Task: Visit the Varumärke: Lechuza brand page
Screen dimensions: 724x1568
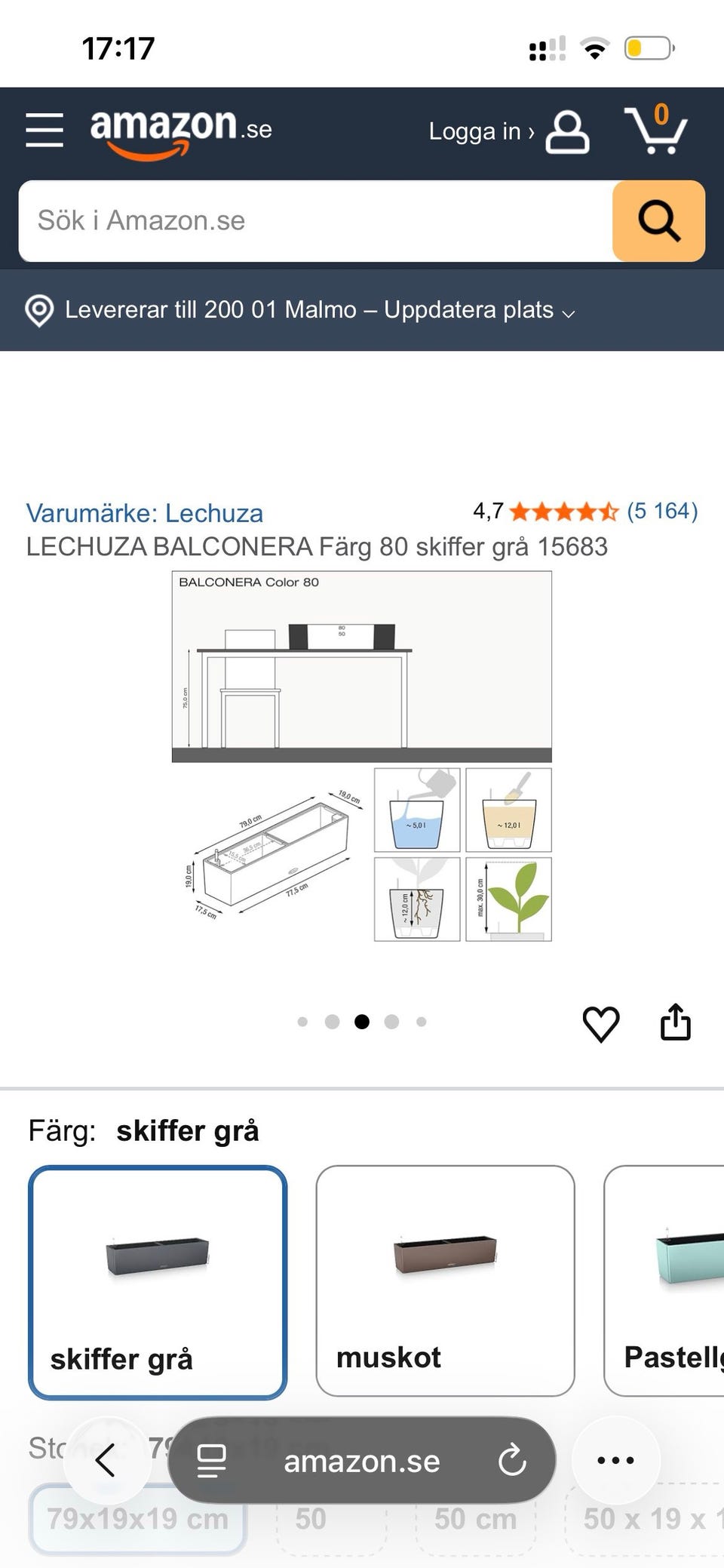Action: (x=144, y=512)
